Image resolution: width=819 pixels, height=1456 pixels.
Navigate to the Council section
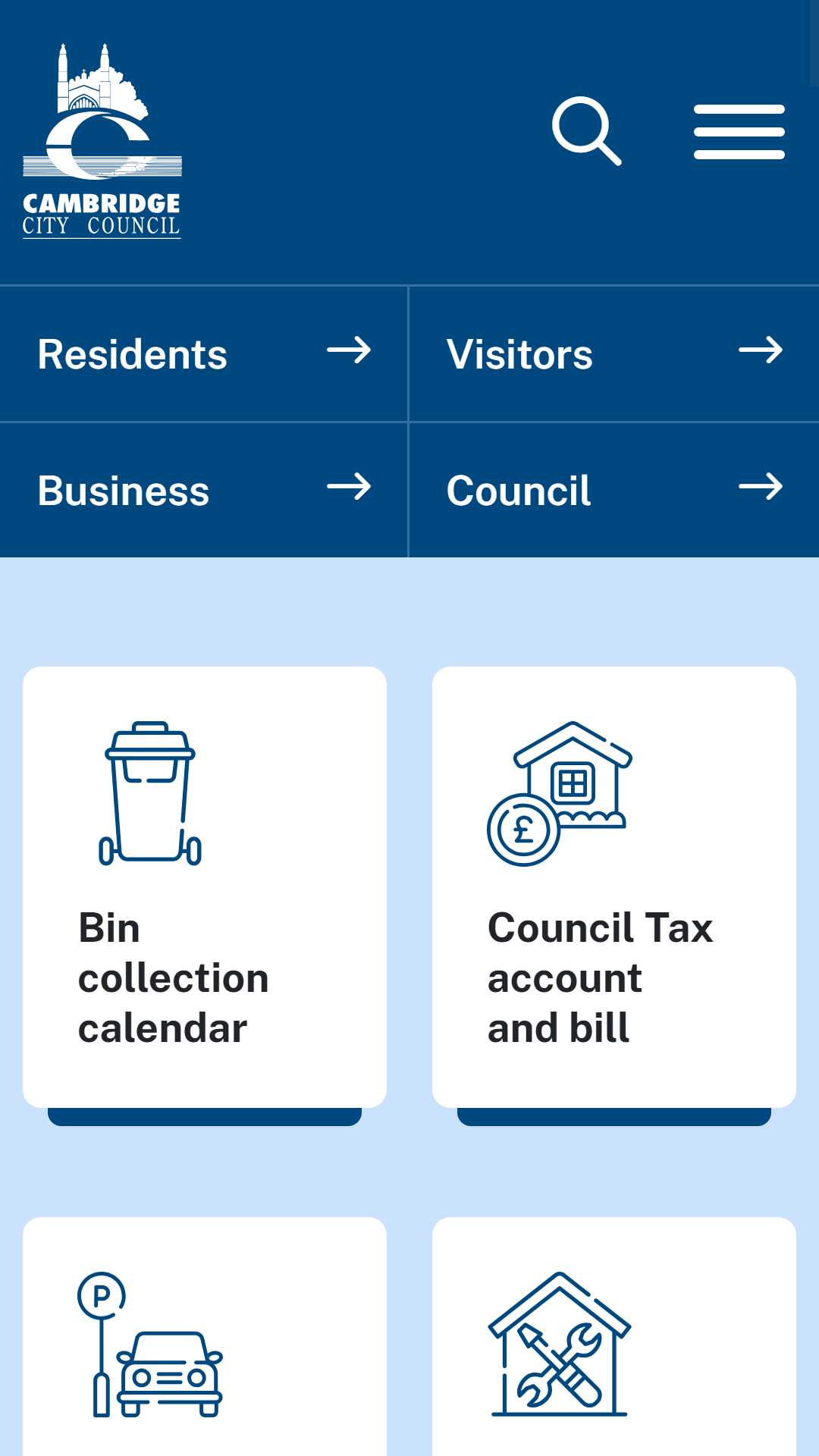click(614, 491)
